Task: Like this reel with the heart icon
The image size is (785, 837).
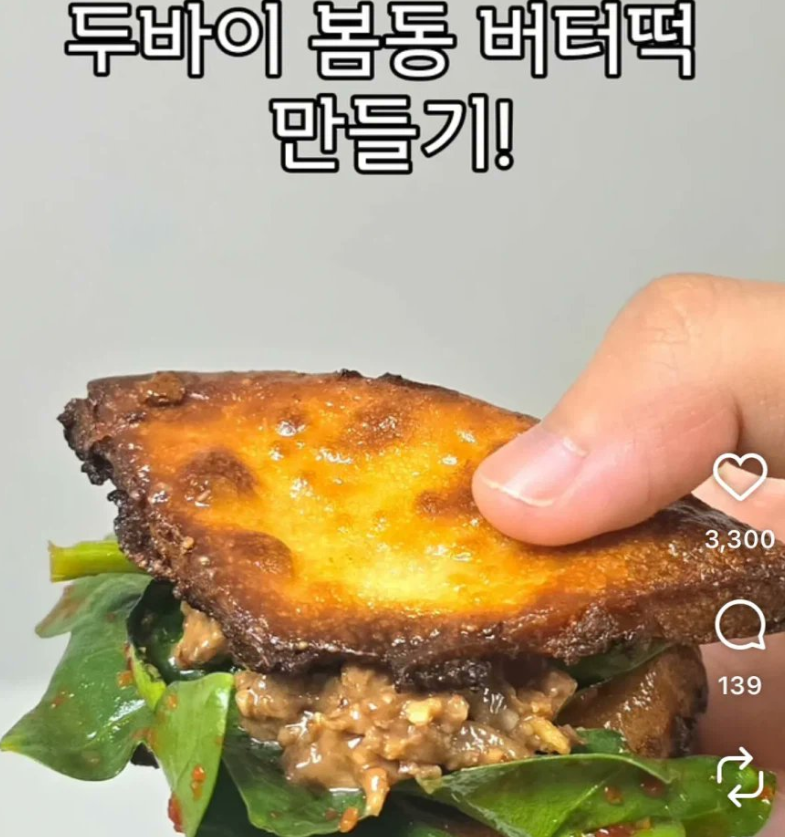Action: [740, 478]
